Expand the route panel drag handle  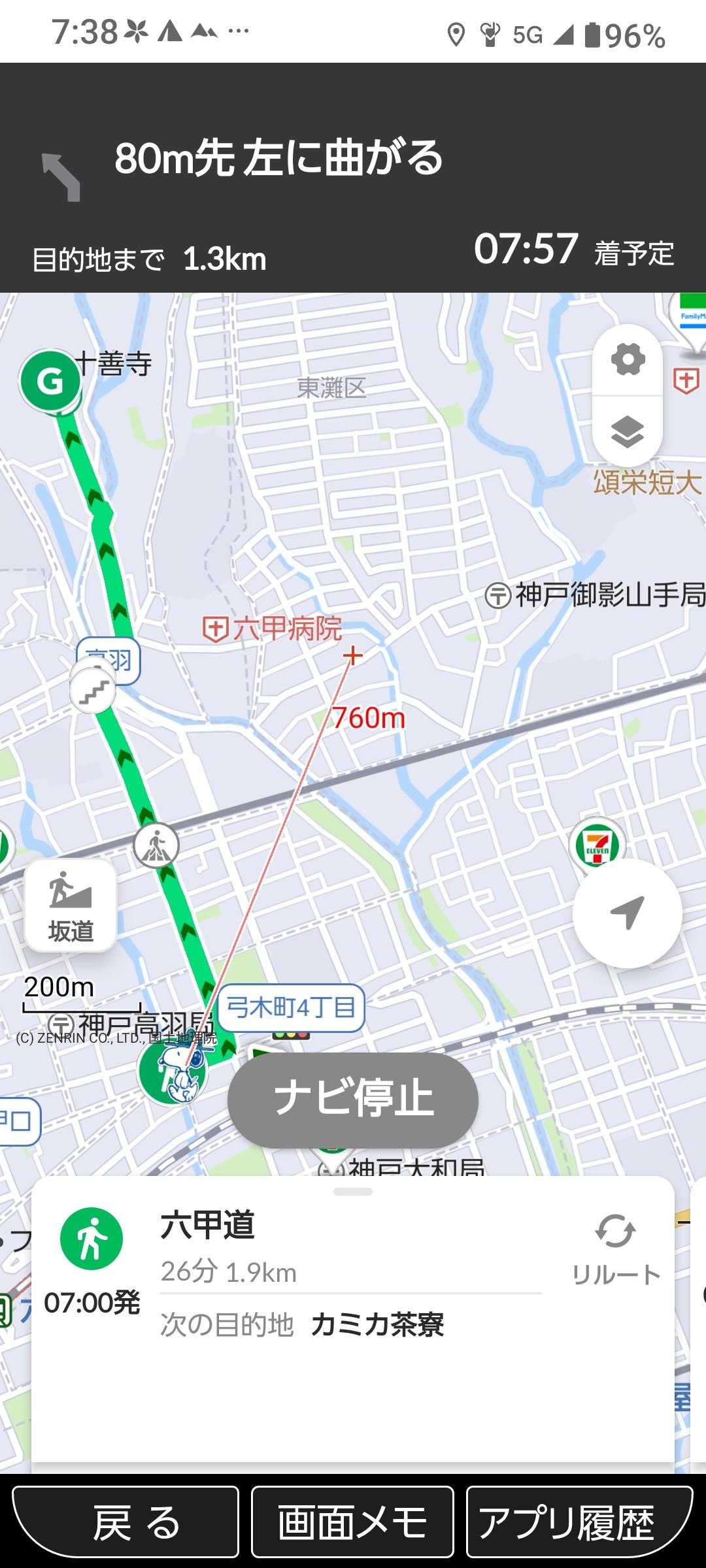tap(353, 1192)
